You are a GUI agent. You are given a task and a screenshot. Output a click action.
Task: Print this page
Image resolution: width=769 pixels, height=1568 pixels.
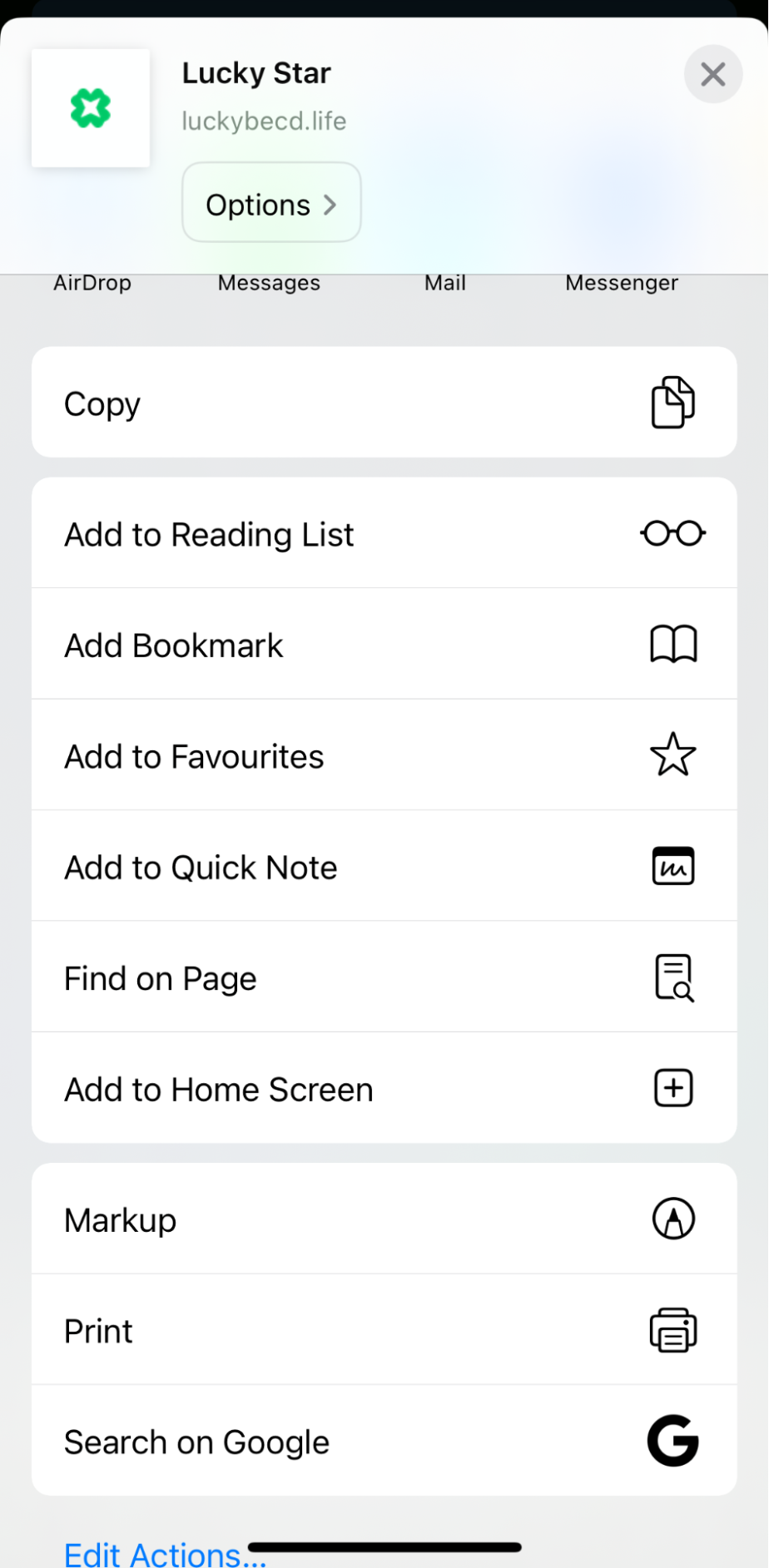(x=384, y=1330)
